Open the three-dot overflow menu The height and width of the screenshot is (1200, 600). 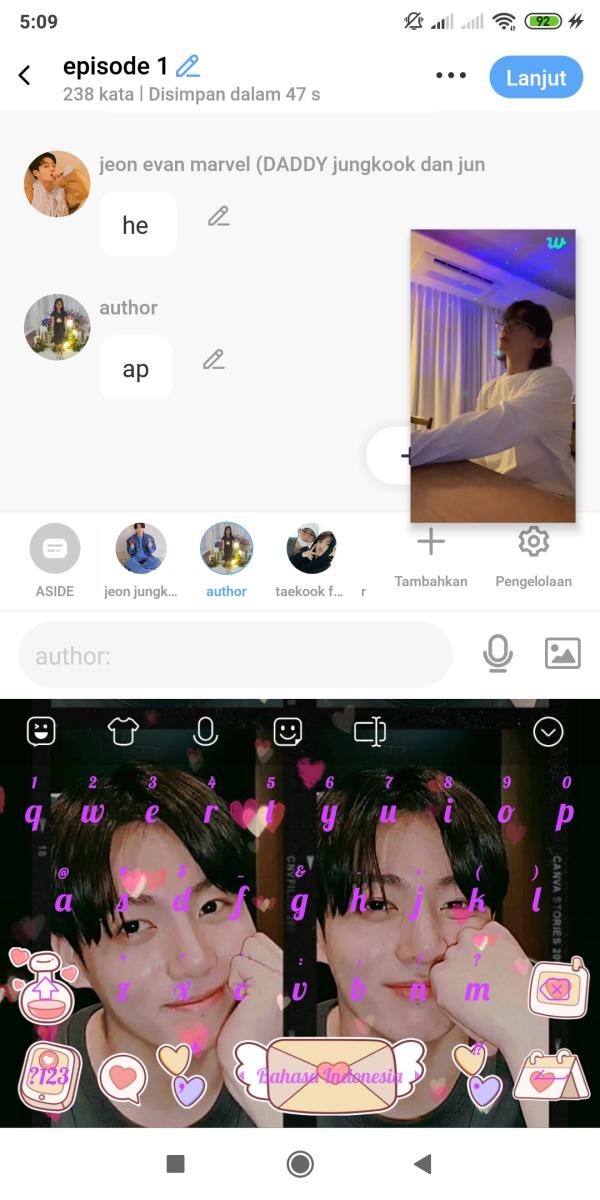tap(451, 76)
